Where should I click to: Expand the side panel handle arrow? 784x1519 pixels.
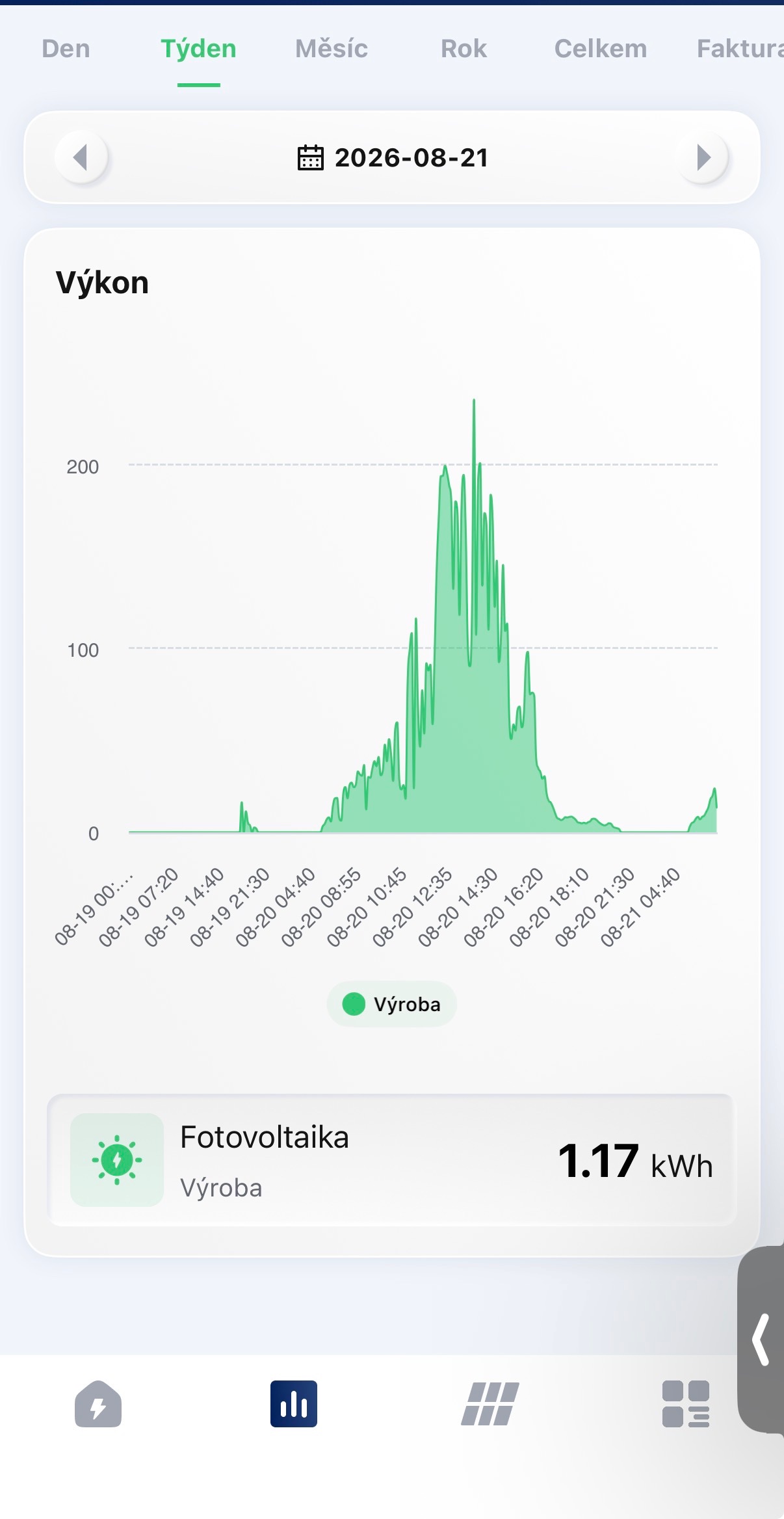(761, 1340)
